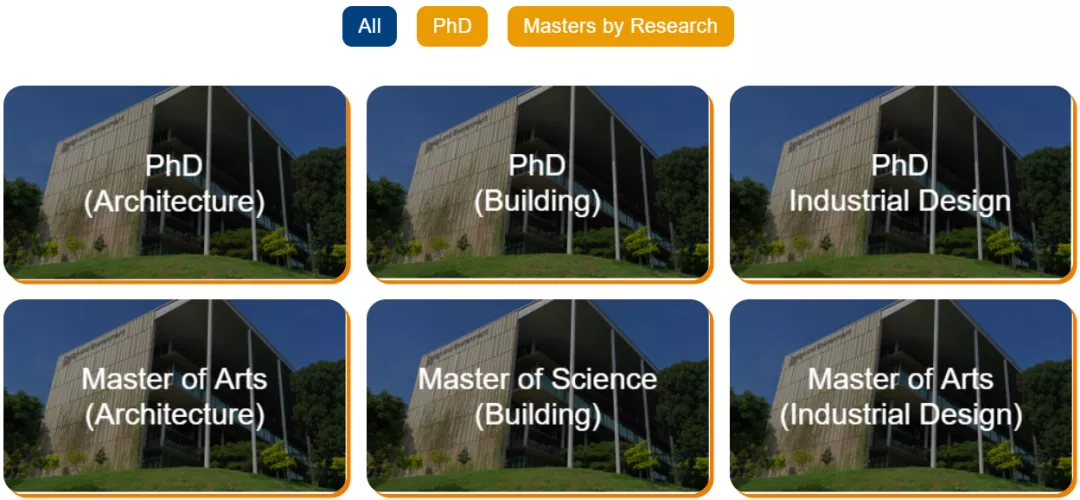
Task: Open the PhD (Architecture) card
Action: pyautogui.click(x=175, y=183)
